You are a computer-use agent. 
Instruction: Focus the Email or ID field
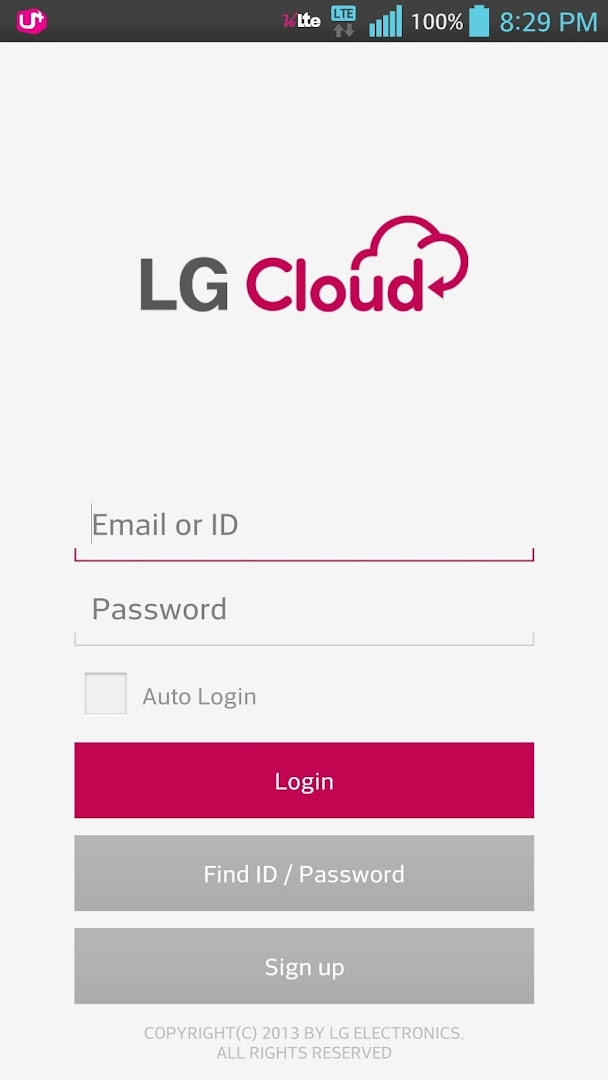point(304,525)
